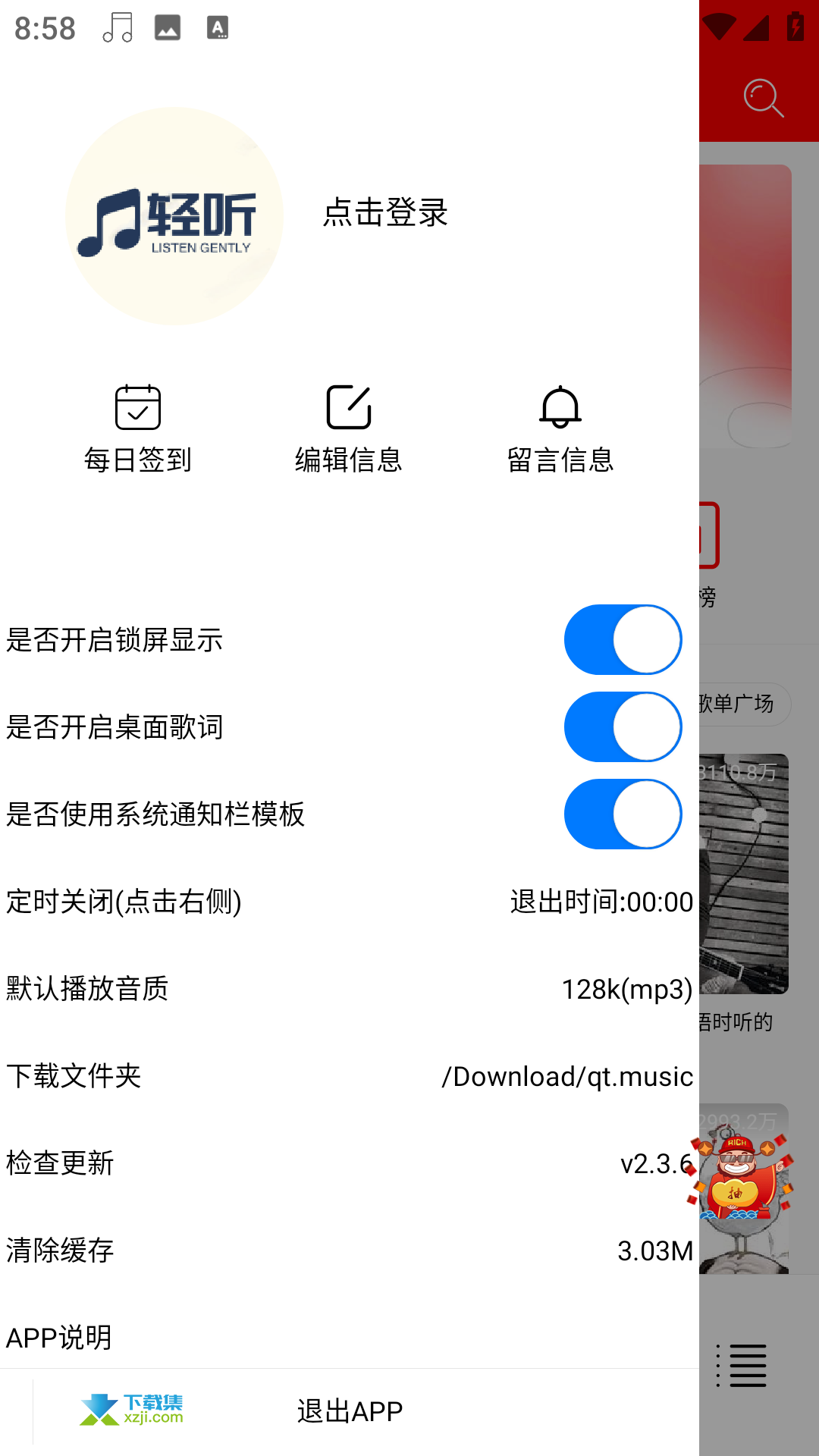The height and width of the screenshot is (1456, 819).
Task: Disable 是否开启桌面歌词 switch
Action: [623, 727]
